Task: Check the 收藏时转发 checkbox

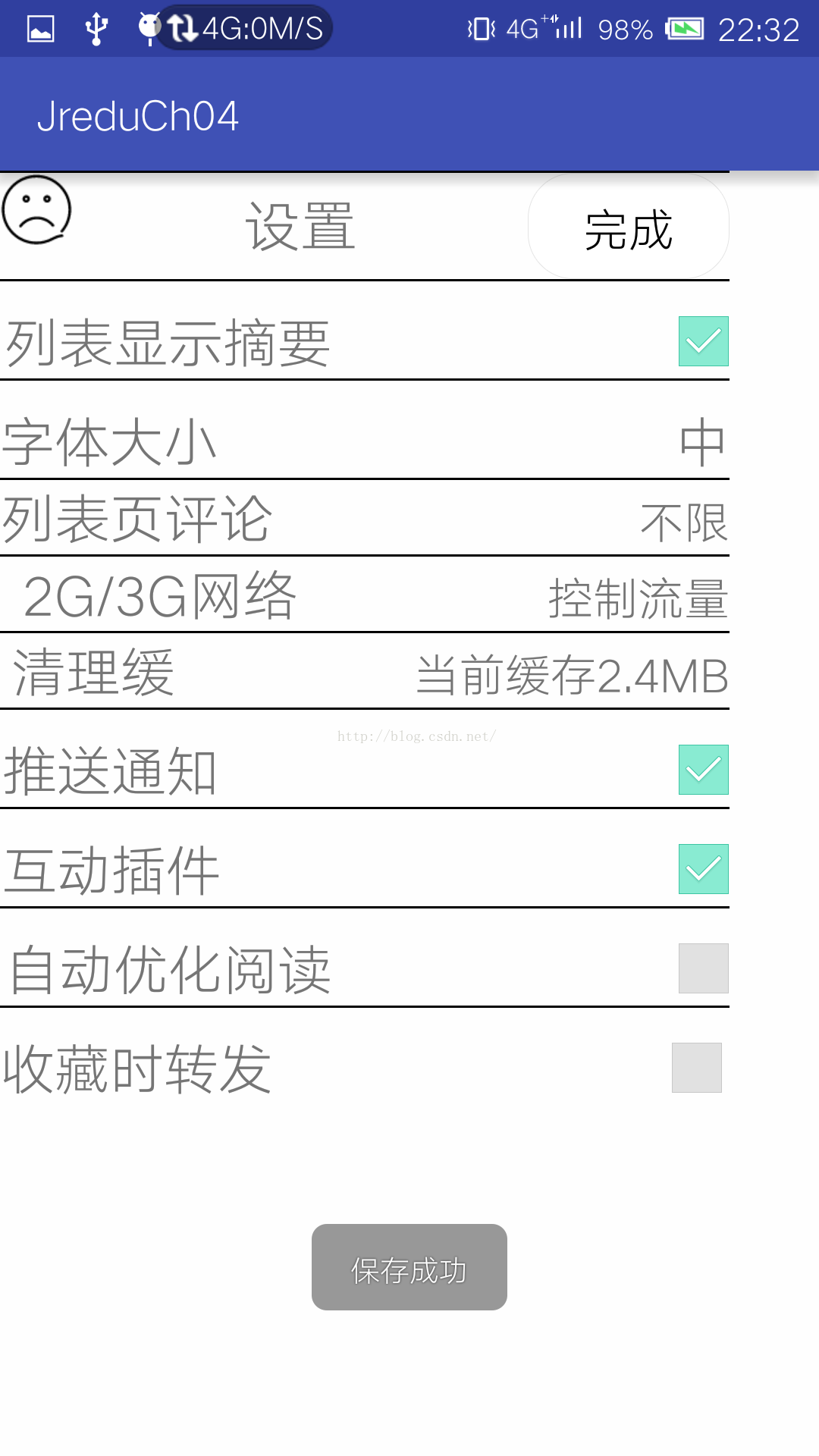Action: point(697,1068)
